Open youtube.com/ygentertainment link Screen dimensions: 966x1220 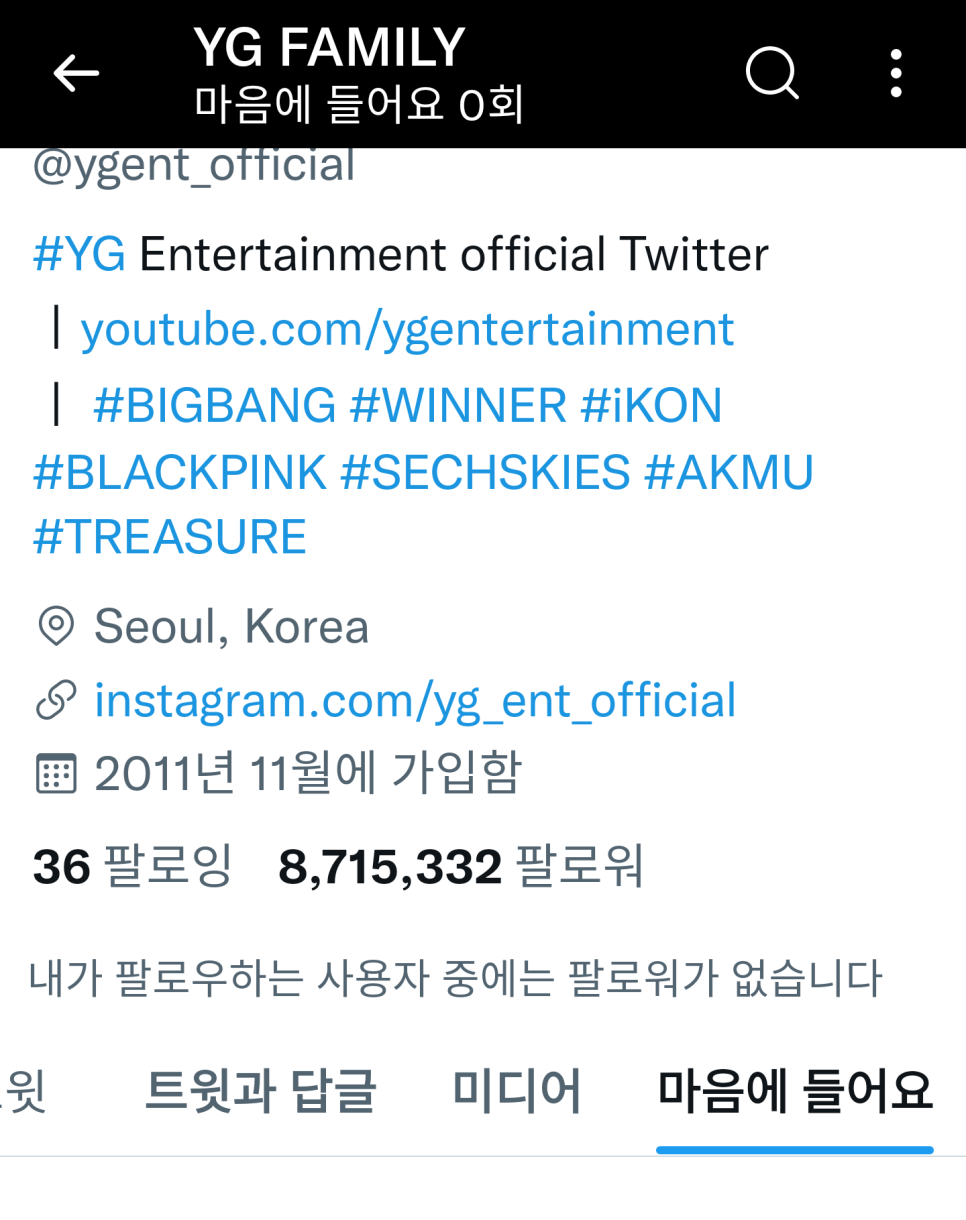pos(407,329)
